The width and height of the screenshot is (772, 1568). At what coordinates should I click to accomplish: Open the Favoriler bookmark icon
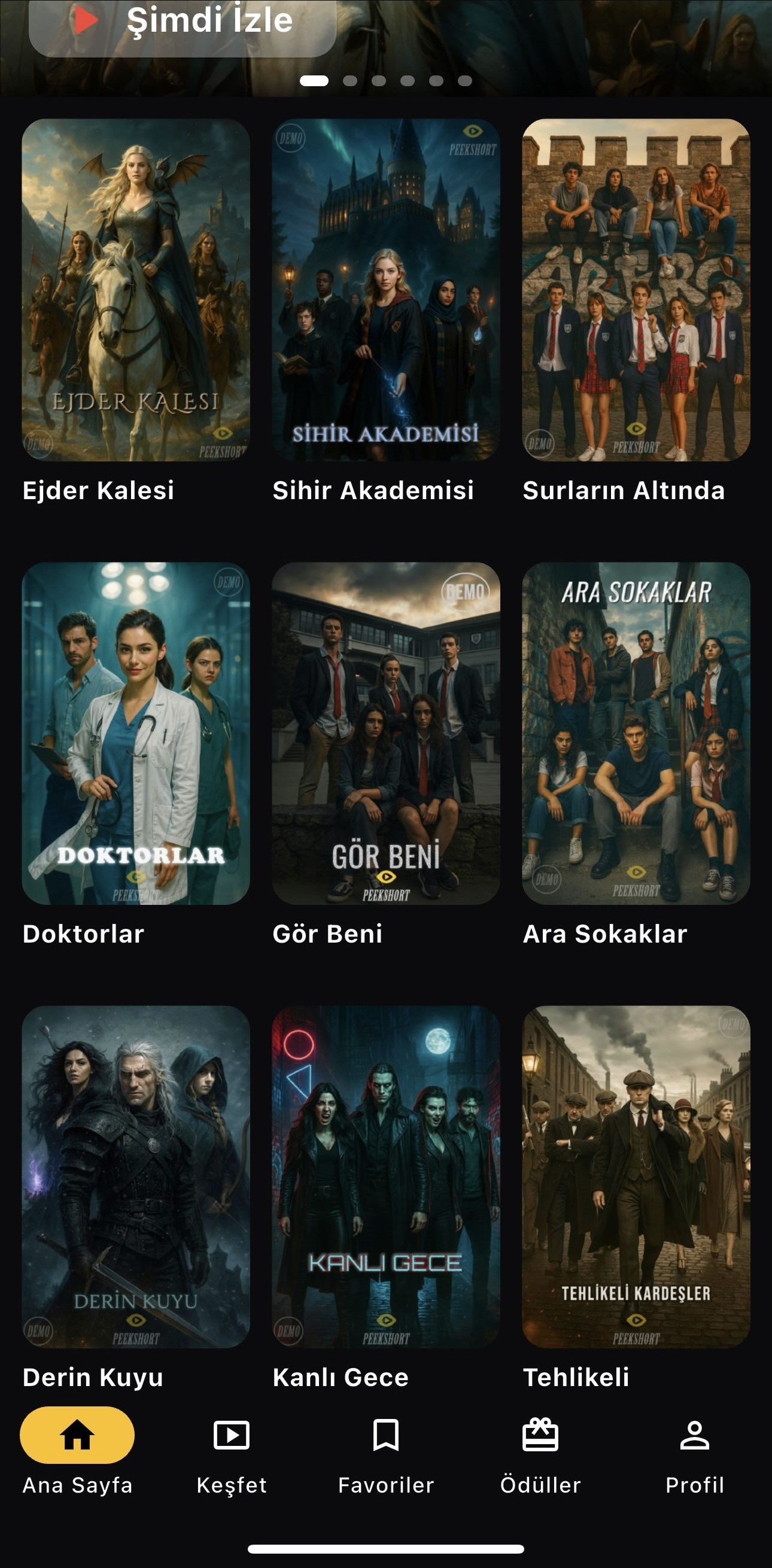(x=385, y=1434)
